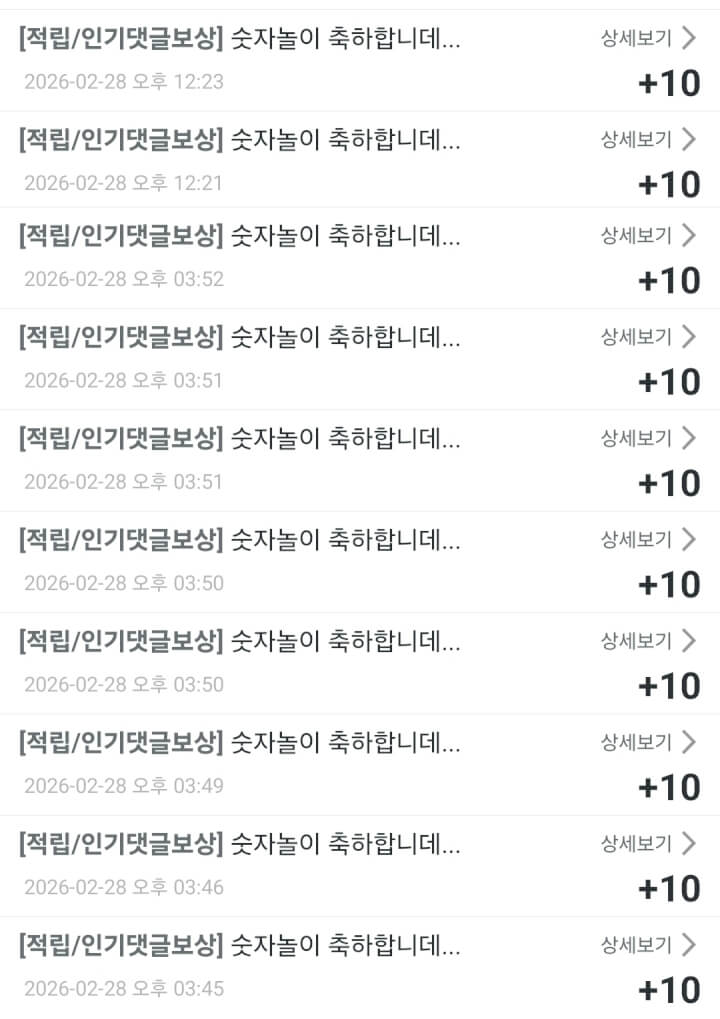
Task: Open 상세보기 for the 오후 03:46 reward
Action: pyautogui.click(x=647, y=844)
